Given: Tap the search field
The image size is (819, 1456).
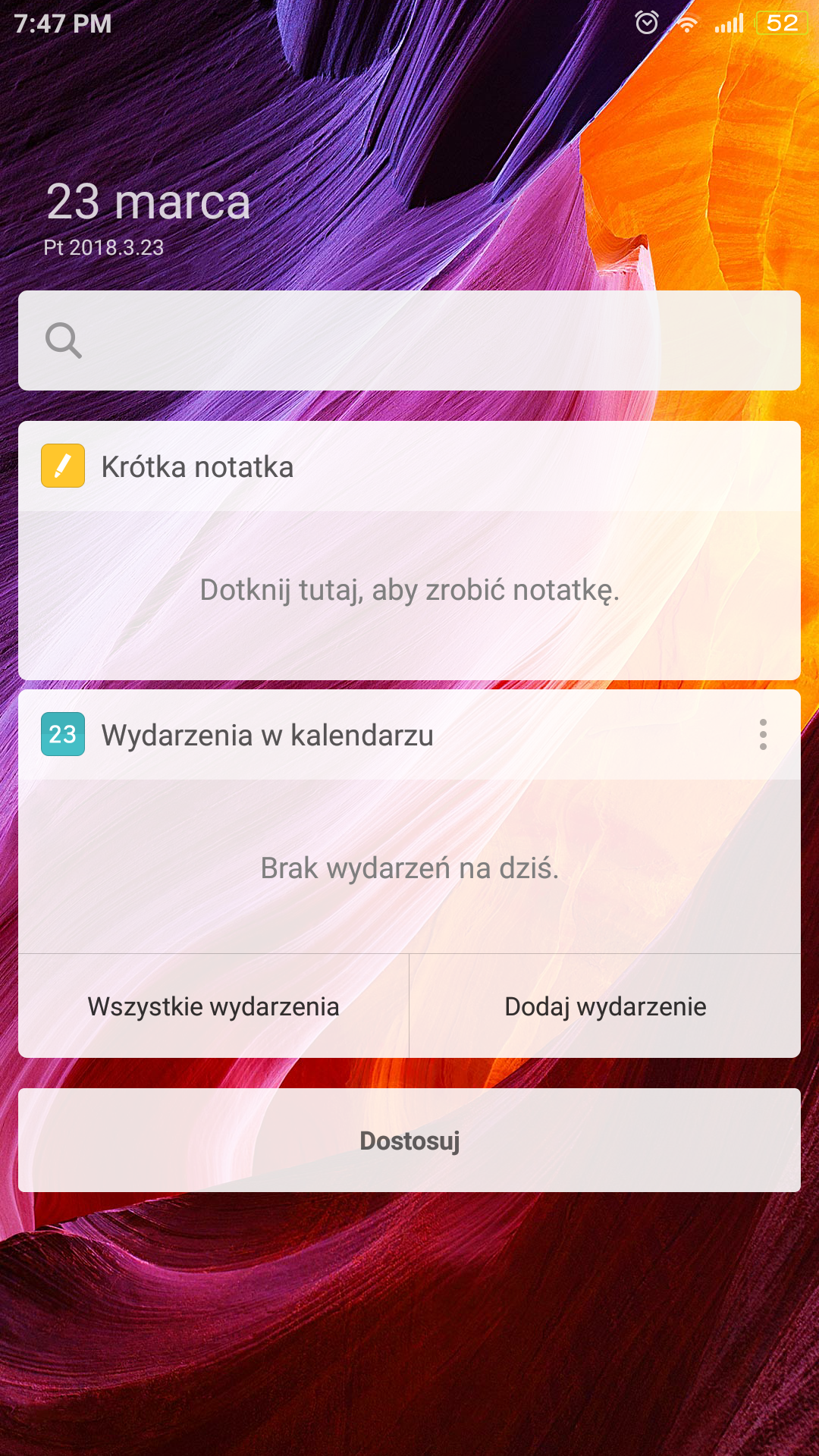Looking at the screenshot, I should point(409,340).
